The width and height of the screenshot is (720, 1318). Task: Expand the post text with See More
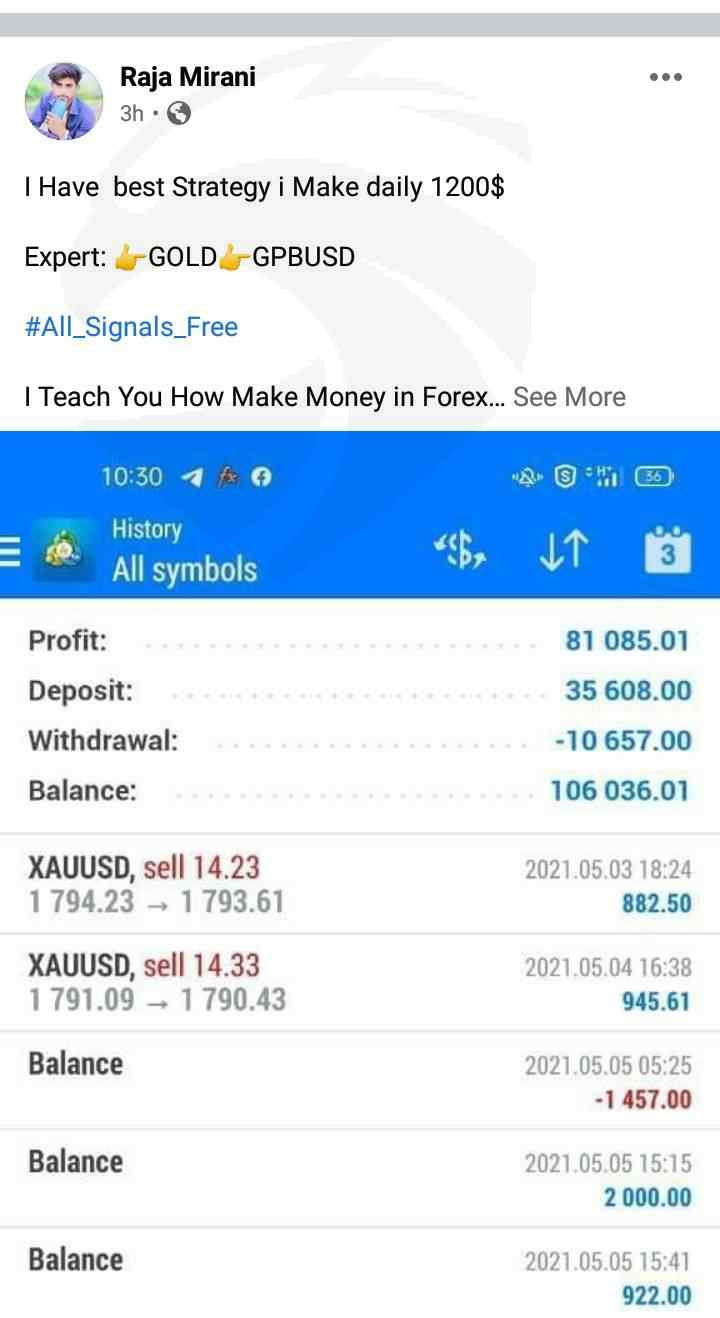point(569,397)
